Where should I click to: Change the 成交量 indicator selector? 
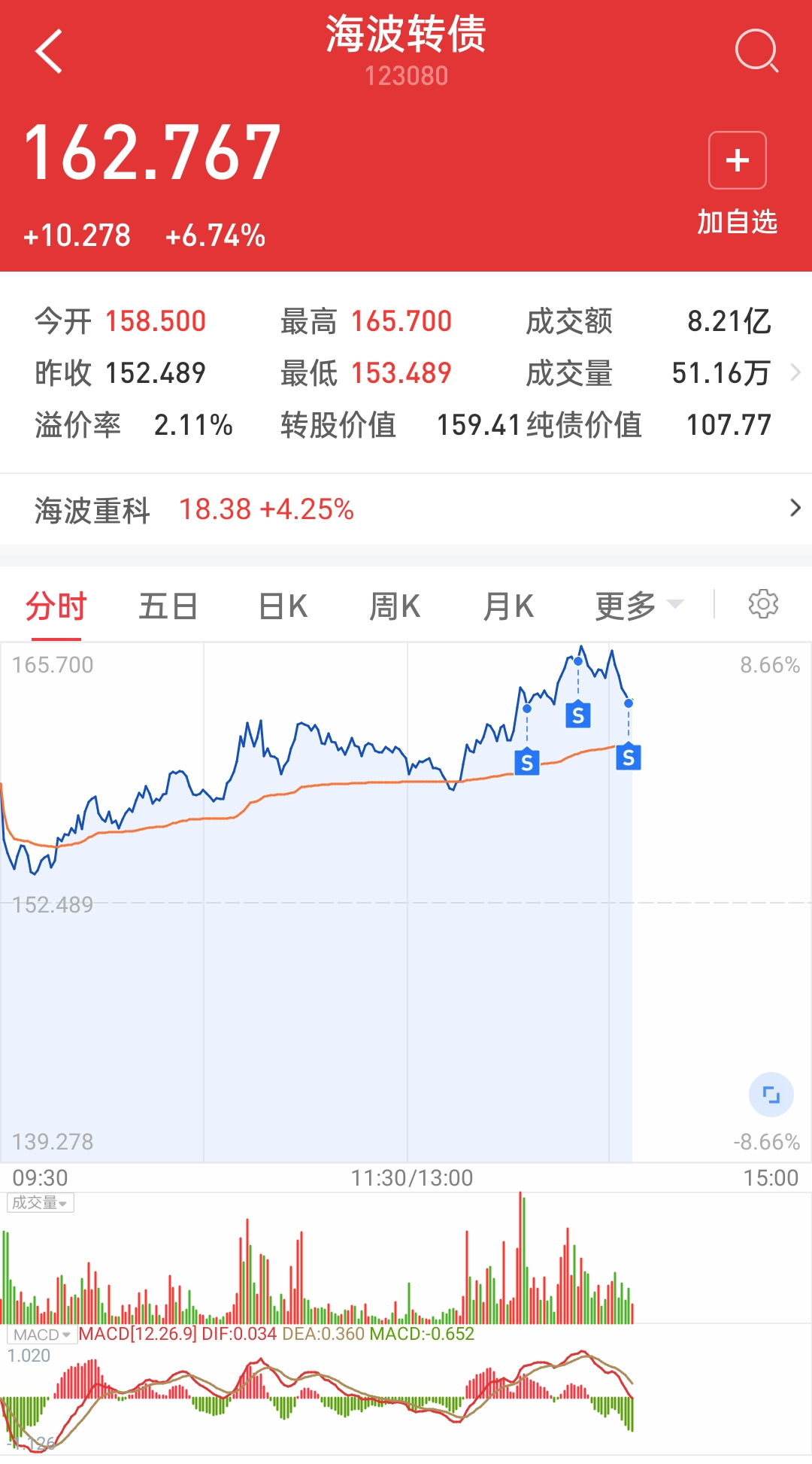click(x=40, y=1203)
